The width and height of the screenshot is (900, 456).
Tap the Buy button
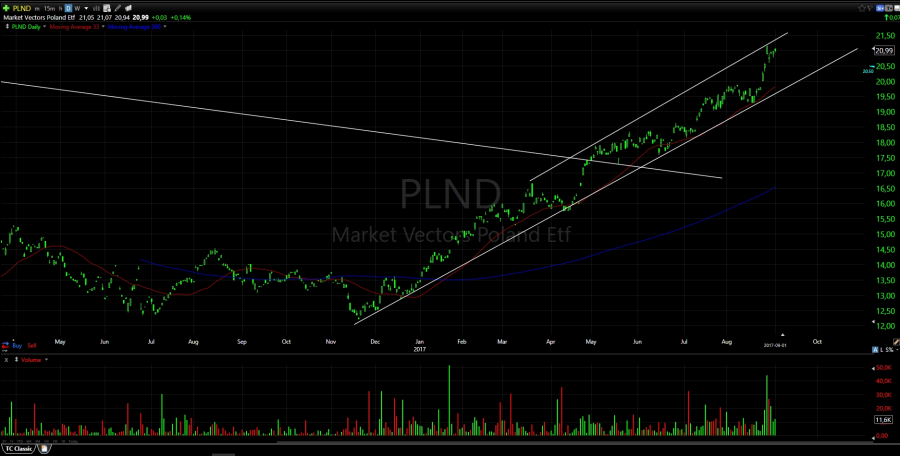(x=17, y=345)
